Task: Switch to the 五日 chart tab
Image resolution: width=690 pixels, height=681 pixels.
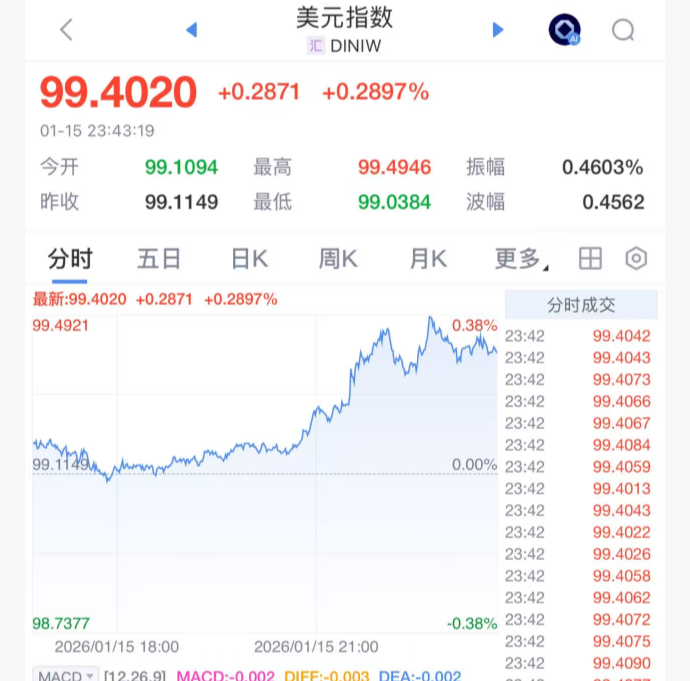Action: tap(159, 260)
